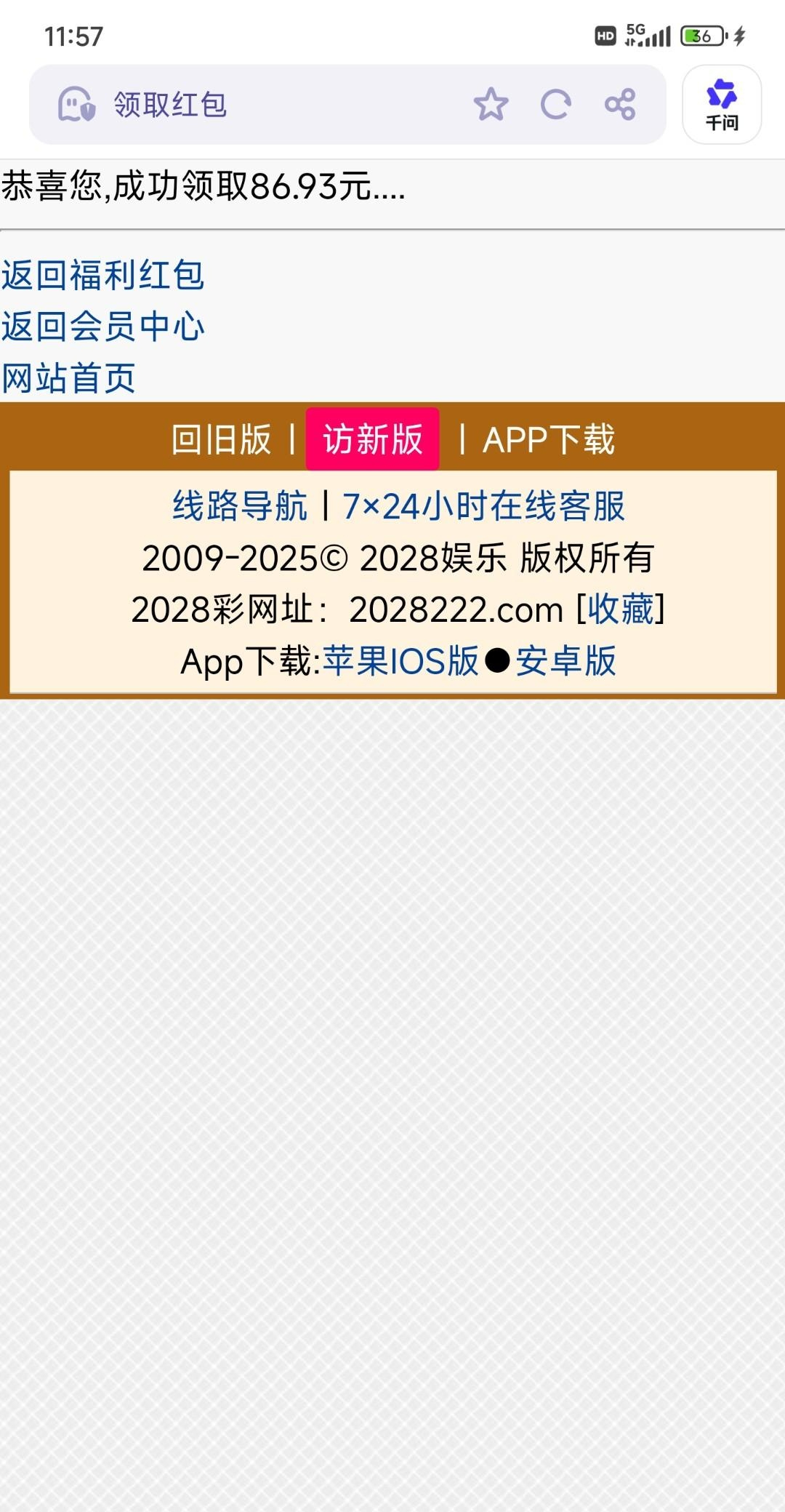Go to 返回会员中心
The image size is (785, 1512).
[102, 326]
